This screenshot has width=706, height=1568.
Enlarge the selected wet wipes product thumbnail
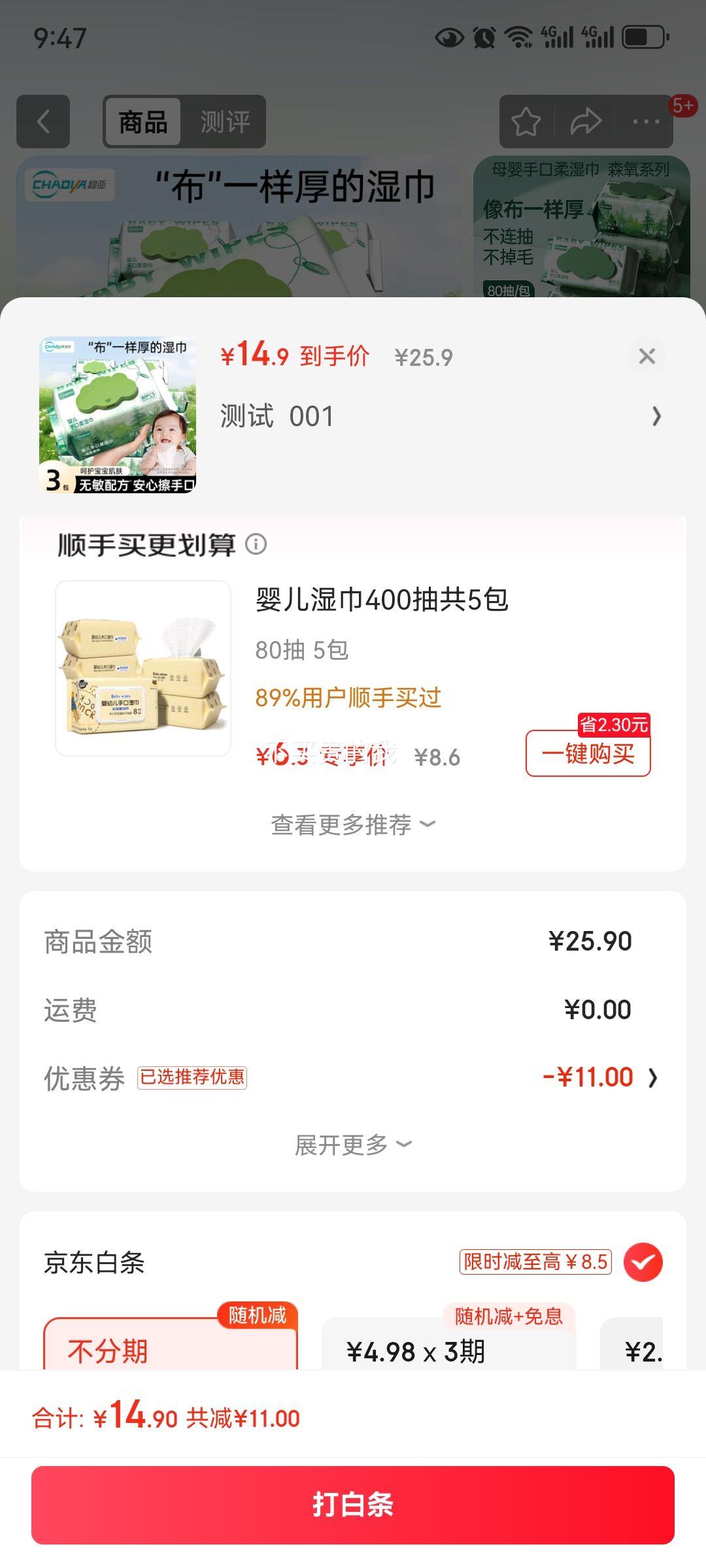click(118, 415)
